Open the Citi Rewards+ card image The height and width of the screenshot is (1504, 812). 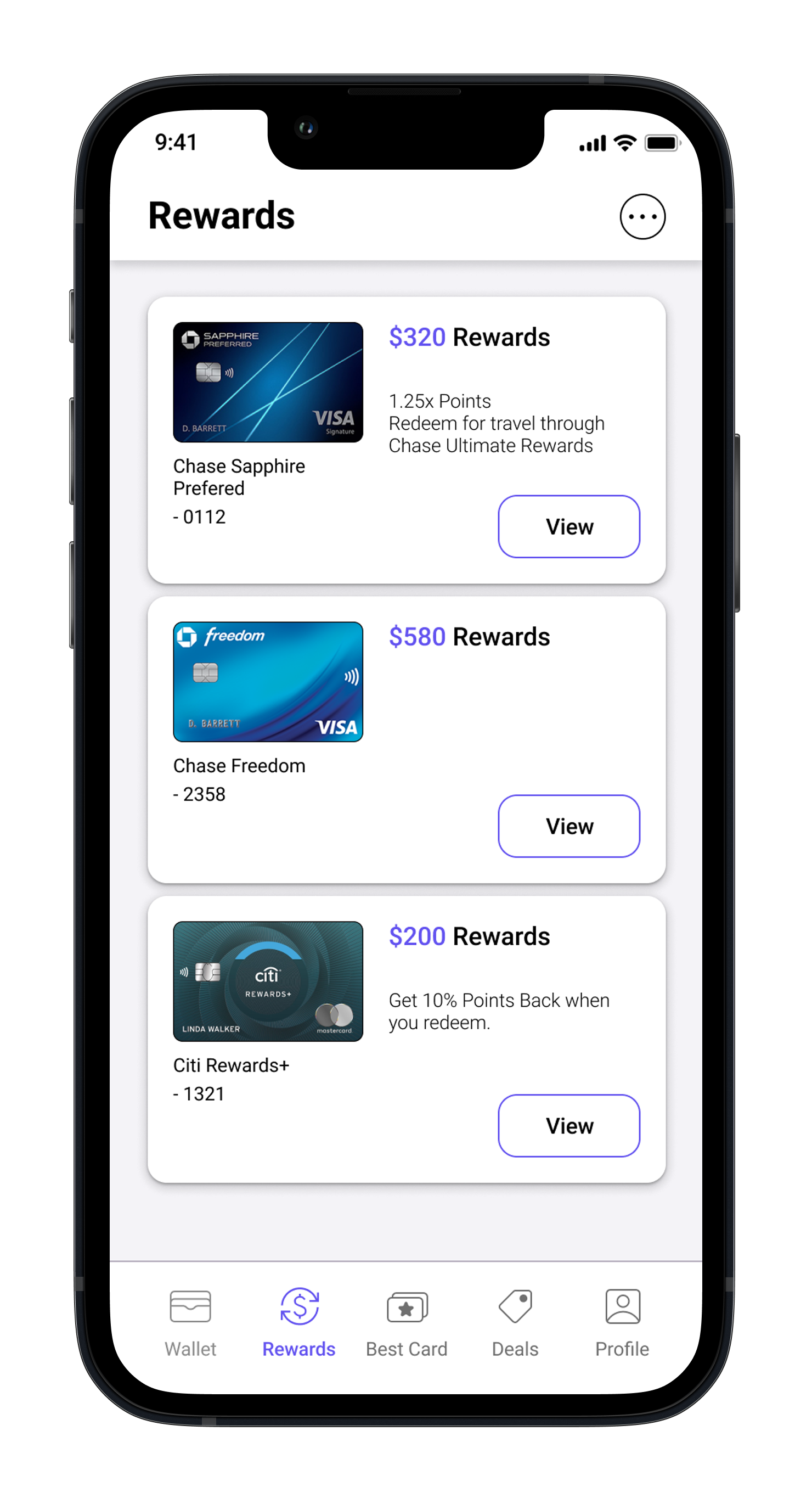[x=268, y=981]
